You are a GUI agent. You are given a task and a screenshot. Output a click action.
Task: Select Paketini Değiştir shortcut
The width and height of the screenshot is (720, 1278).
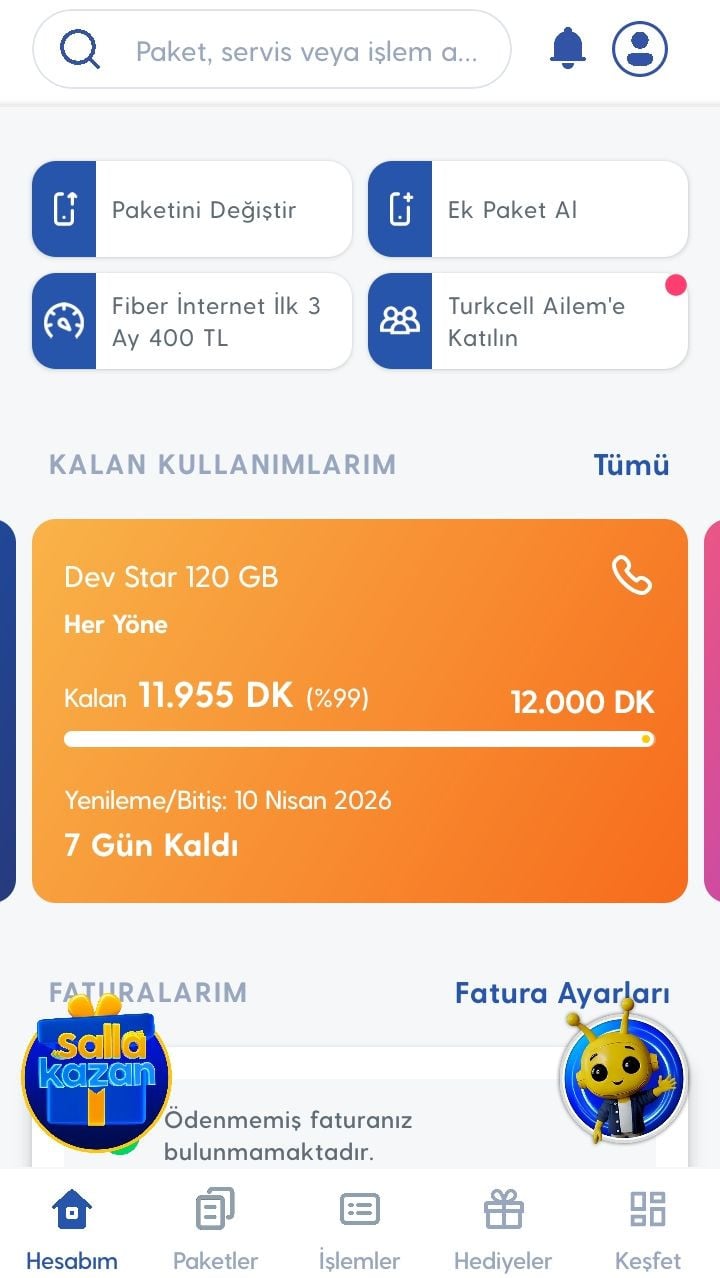coord(192,210)
